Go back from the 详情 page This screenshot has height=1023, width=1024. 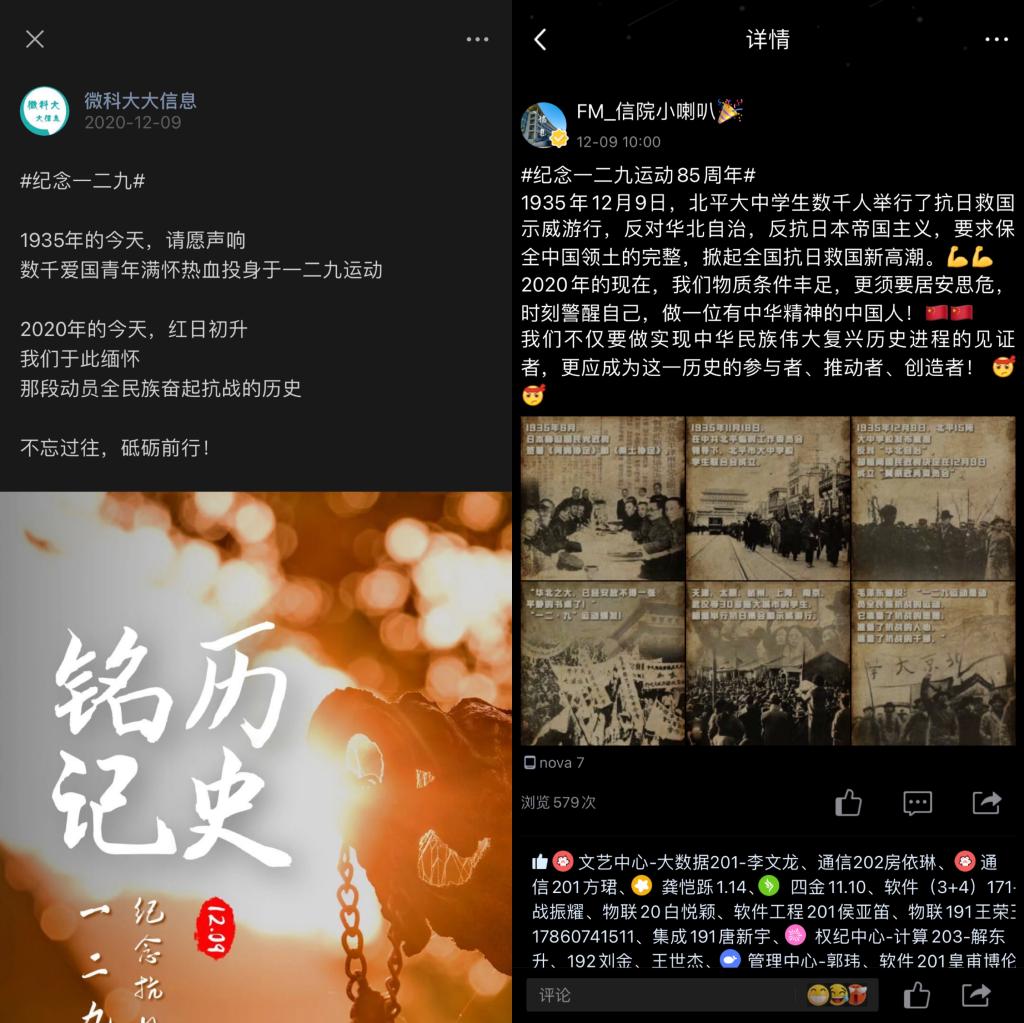coord(540,39)
